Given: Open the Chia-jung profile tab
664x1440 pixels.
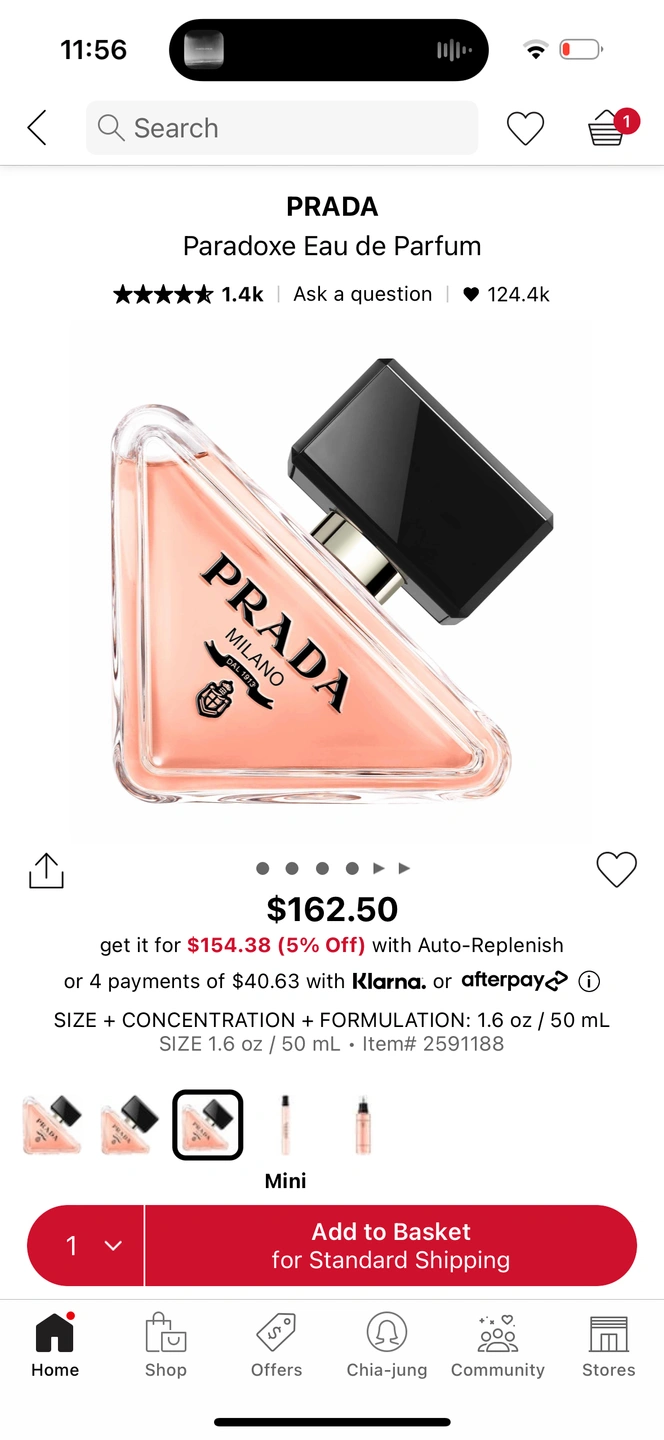Looking at the screenshot, I should [387, 1346].
